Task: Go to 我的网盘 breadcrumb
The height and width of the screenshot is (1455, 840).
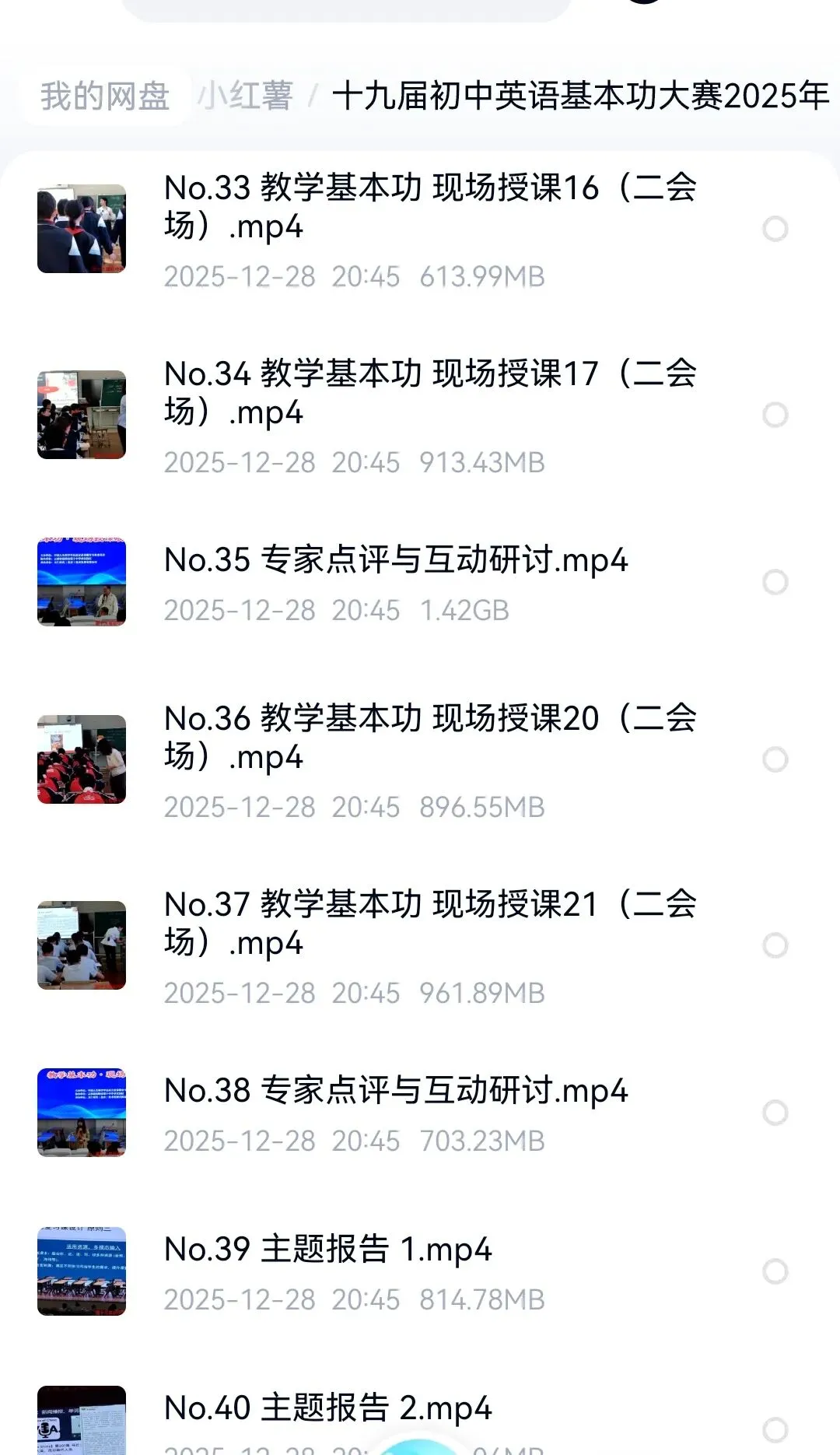Action: click(105, 96)
